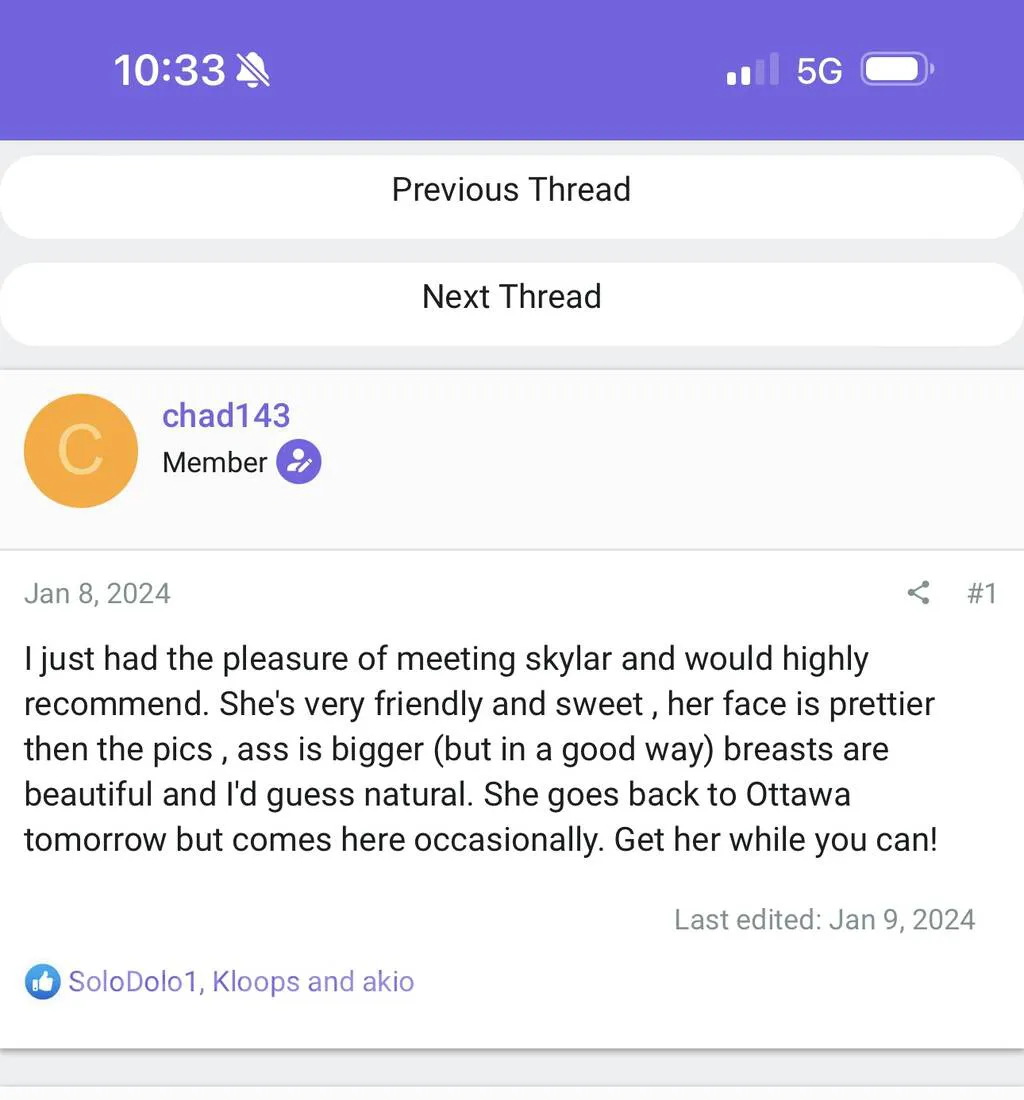Open chad143's profile from the username
The image size is (1024, 1100).
click(226, 416)
